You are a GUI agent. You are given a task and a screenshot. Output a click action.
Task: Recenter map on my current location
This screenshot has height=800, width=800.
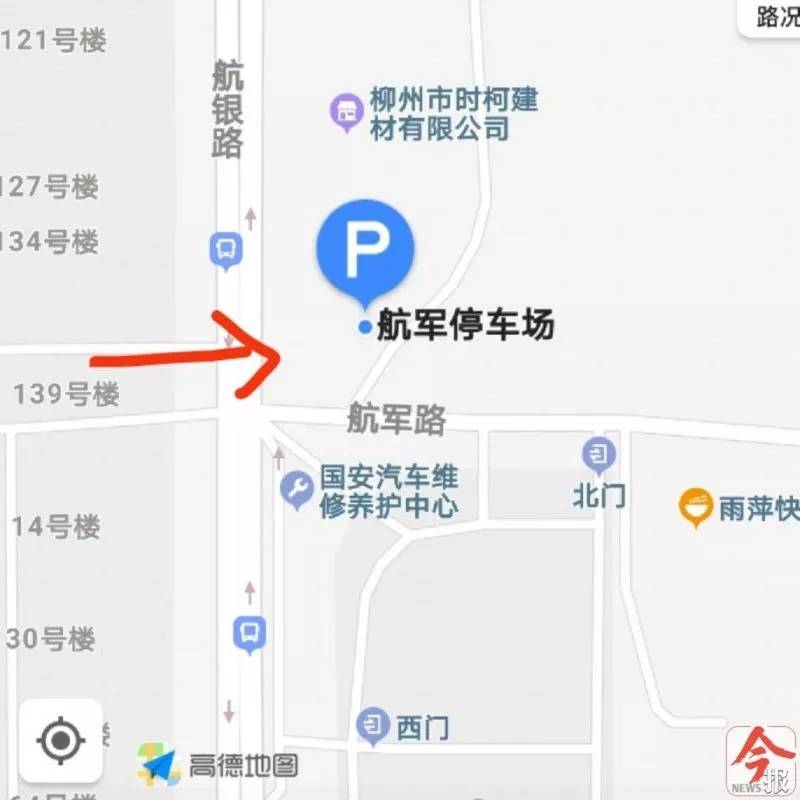61,741
